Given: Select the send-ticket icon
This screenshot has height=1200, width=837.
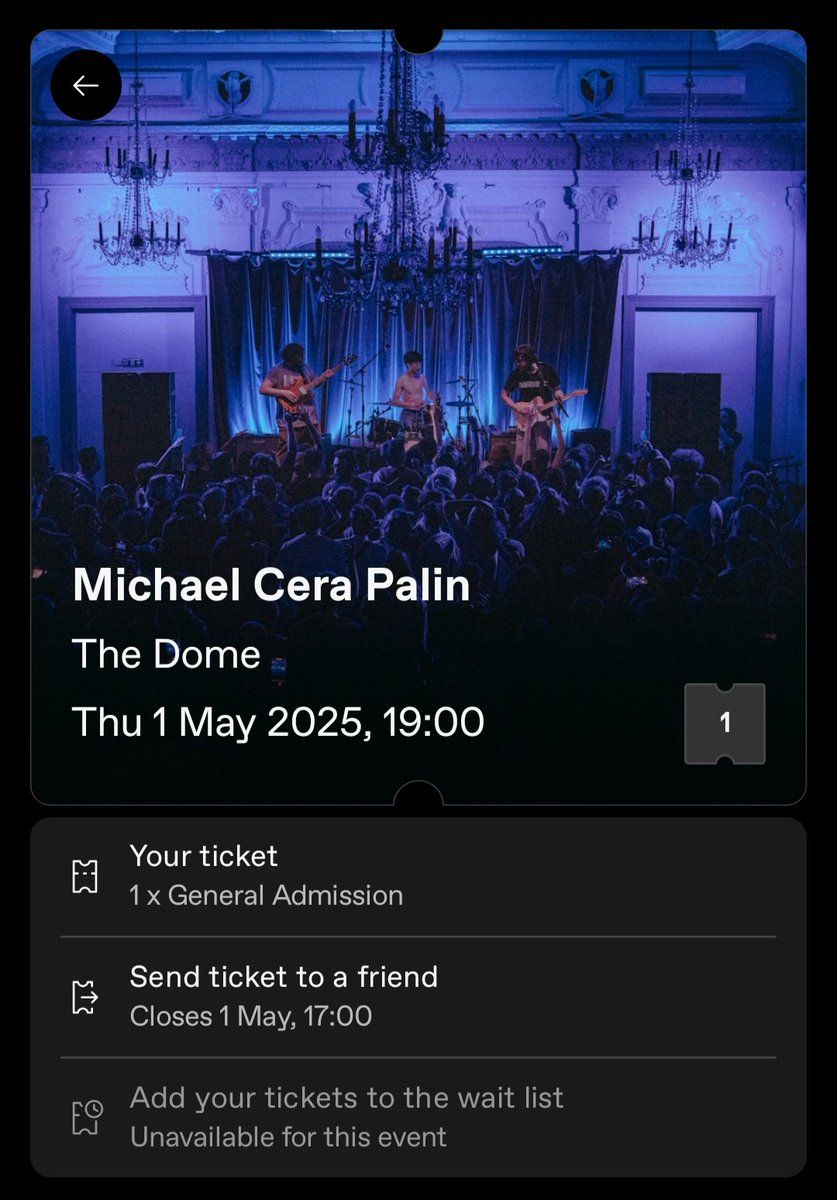Looking at the screenshot, I should pyautogui.click(x=87, y=995).
